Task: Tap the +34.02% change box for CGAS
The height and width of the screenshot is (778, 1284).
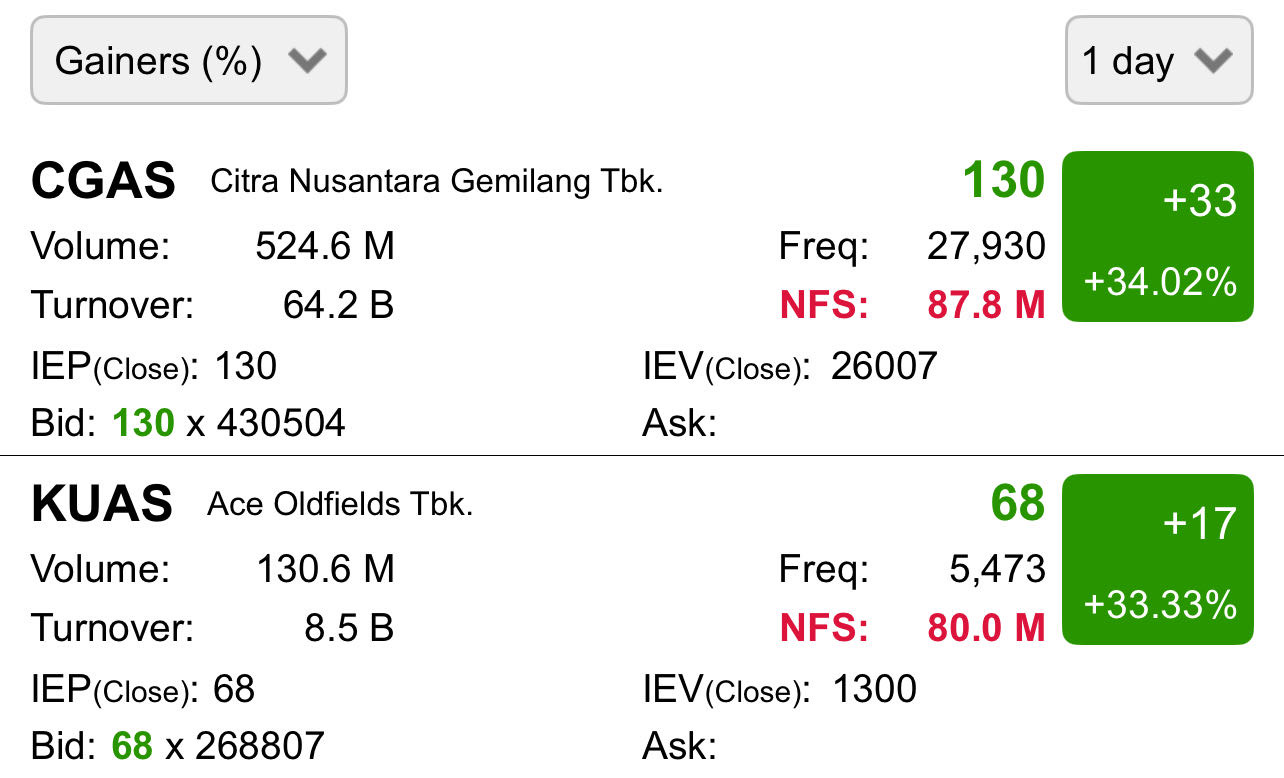Action: tap(1157, 237)
